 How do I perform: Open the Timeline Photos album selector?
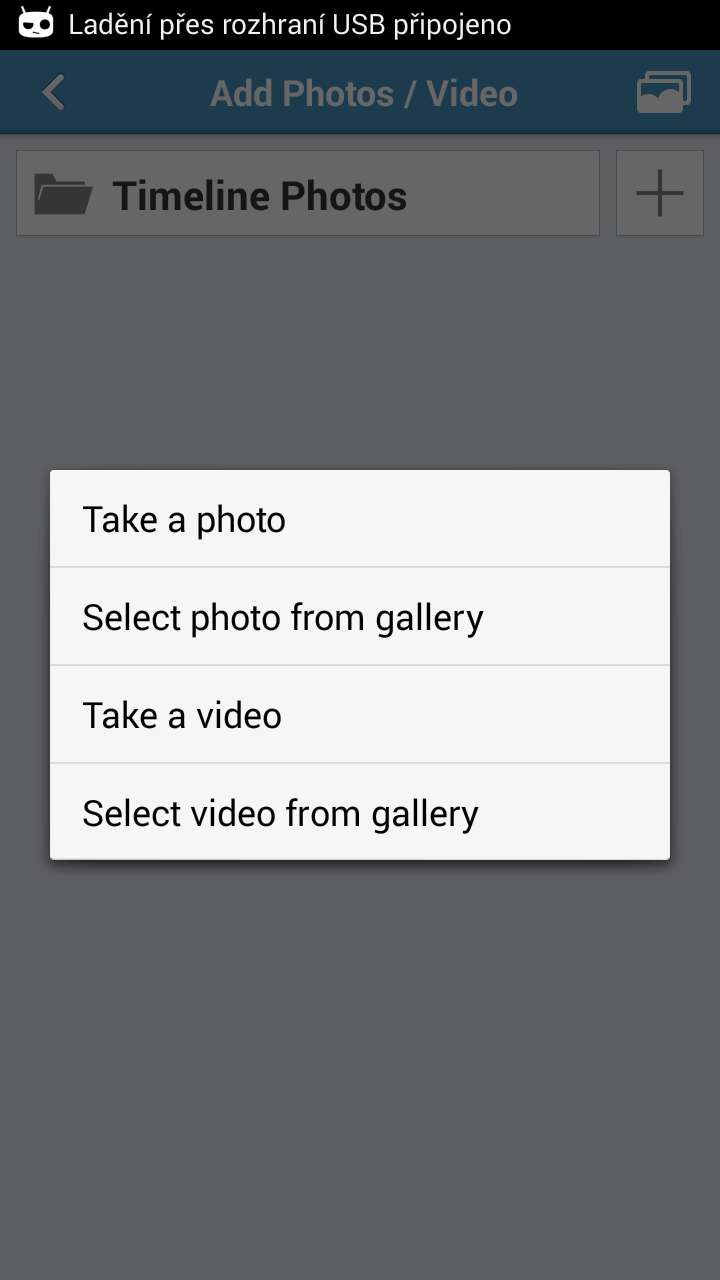(308, 194)
